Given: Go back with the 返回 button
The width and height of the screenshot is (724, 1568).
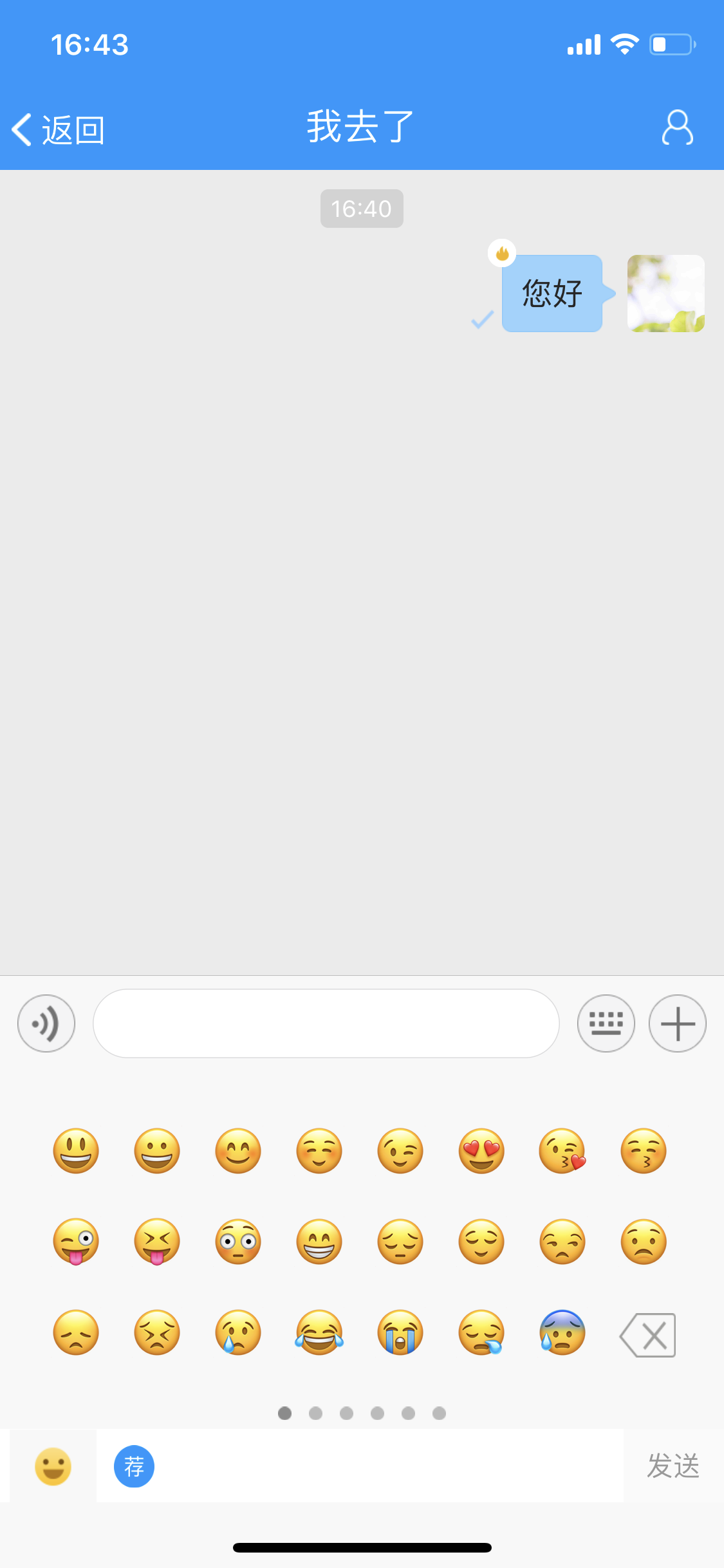Looking at the screenshot, I should [58, 129].
